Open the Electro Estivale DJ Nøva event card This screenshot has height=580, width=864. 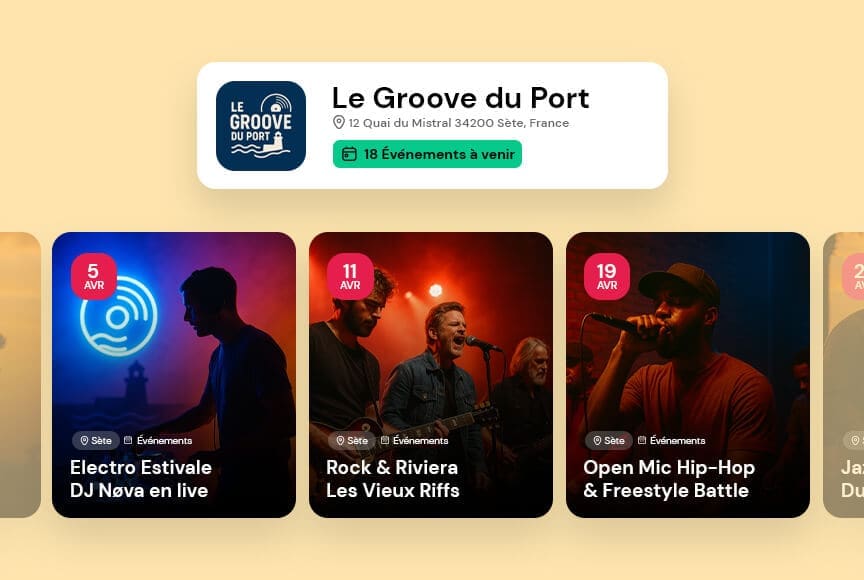[x=174, y=375]
